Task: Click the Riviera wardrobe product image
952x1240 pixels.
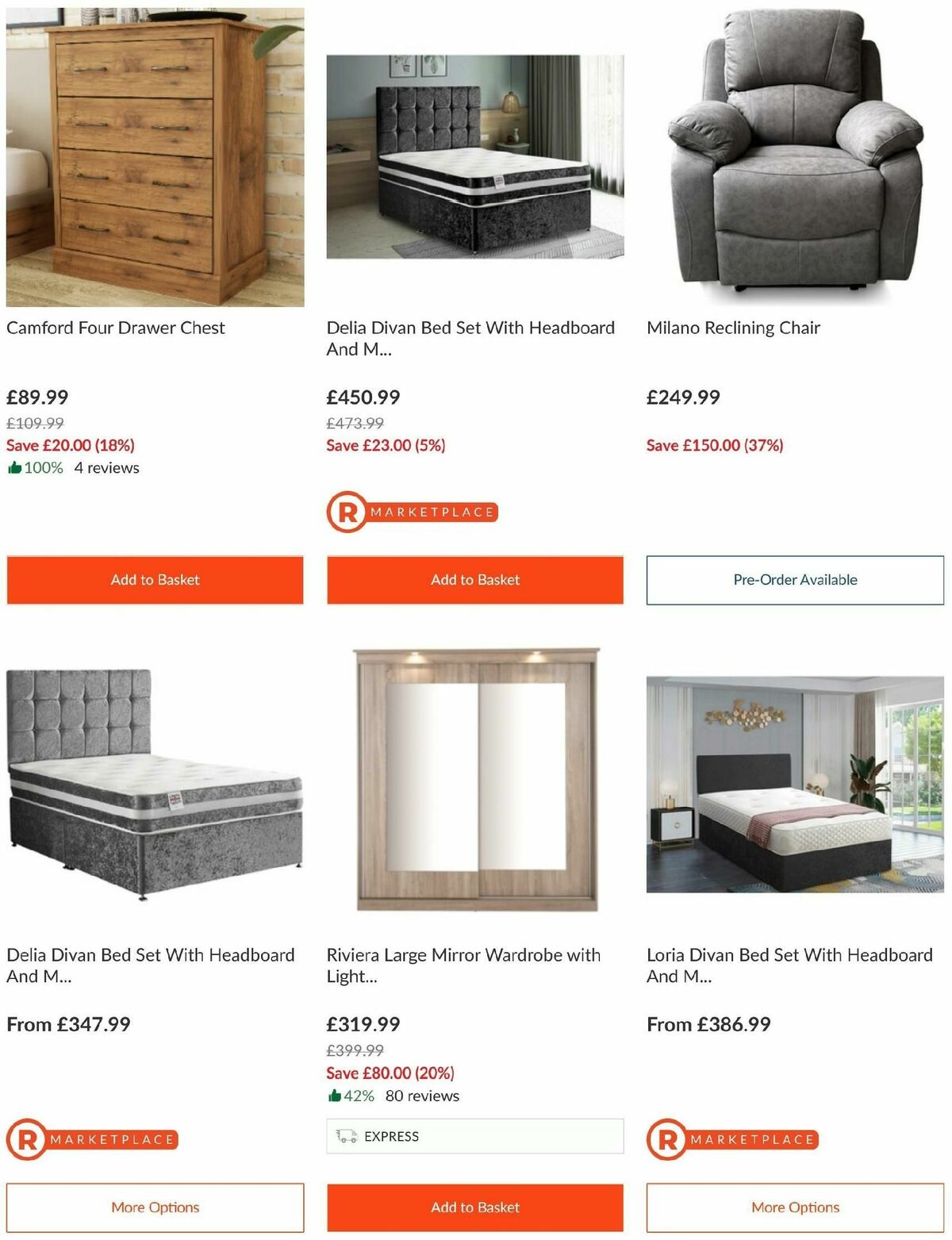Action: coord(475,785)
